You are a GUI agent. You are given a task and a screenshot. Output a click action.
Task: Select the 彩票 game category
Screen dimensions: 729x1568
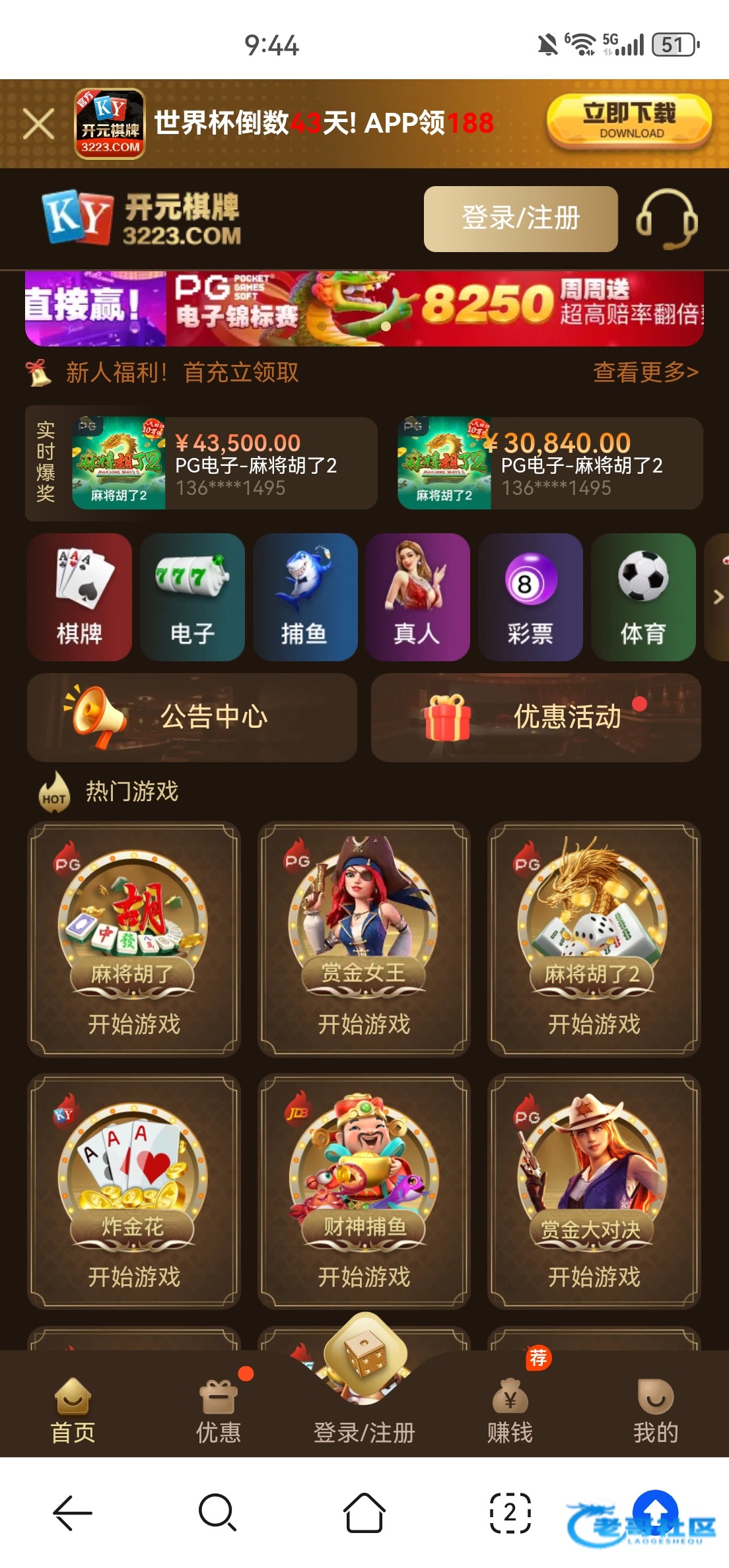coord(530,597)
